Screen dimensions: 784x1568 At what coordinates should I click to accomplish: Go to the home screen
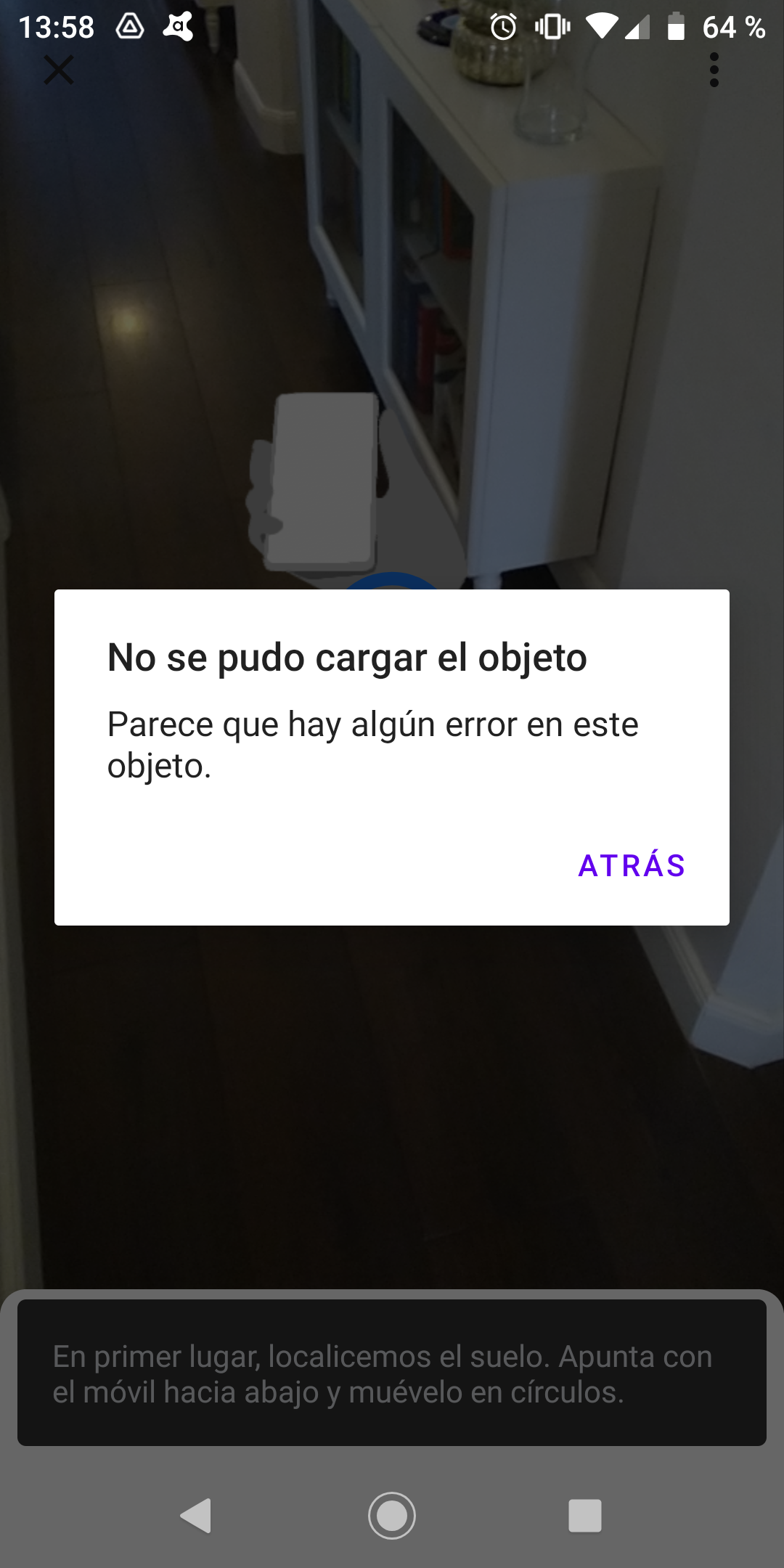[392, 1516]
